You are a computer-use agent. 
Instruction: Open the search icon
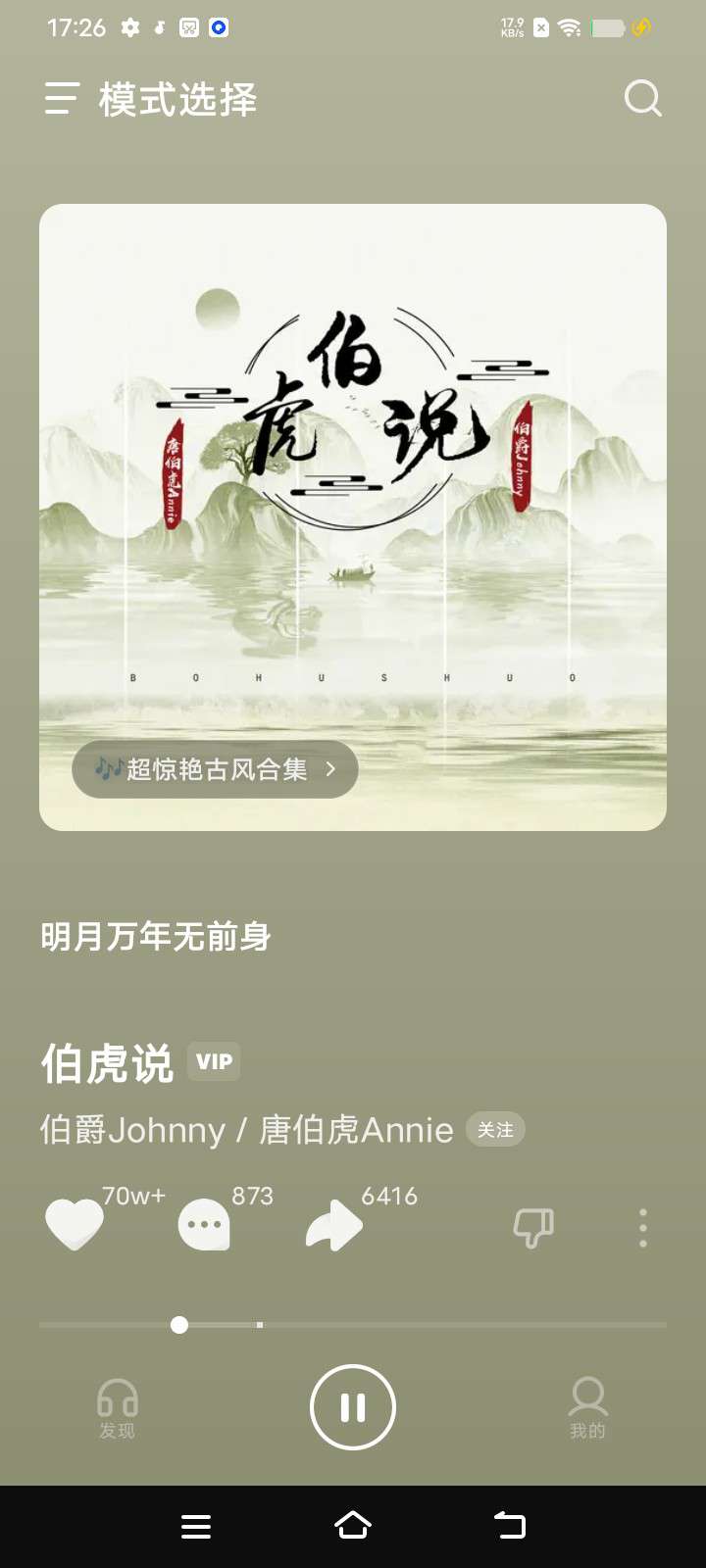tap(643, 99)
